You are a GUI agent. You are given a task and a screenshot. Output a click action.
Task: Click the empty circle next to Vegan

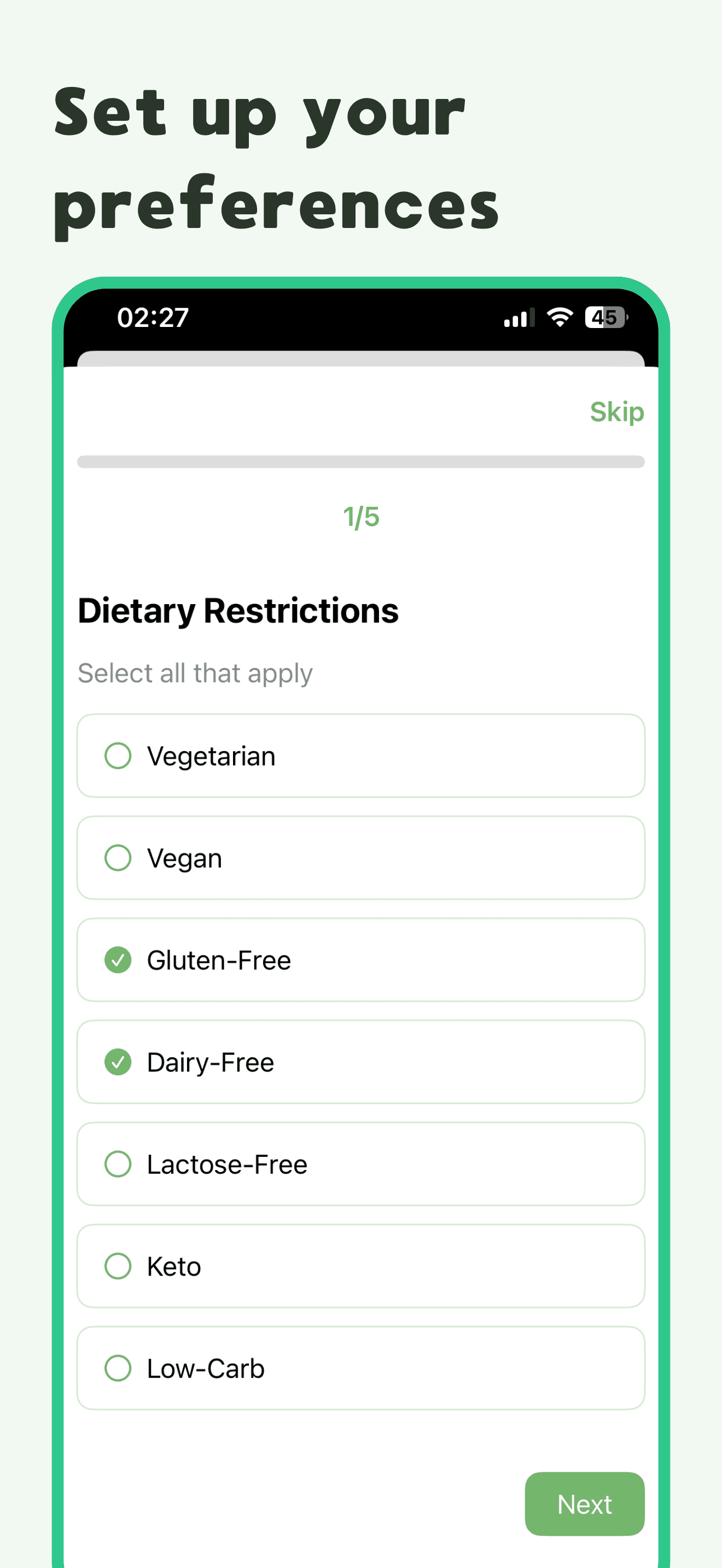[x=118, y=858]
